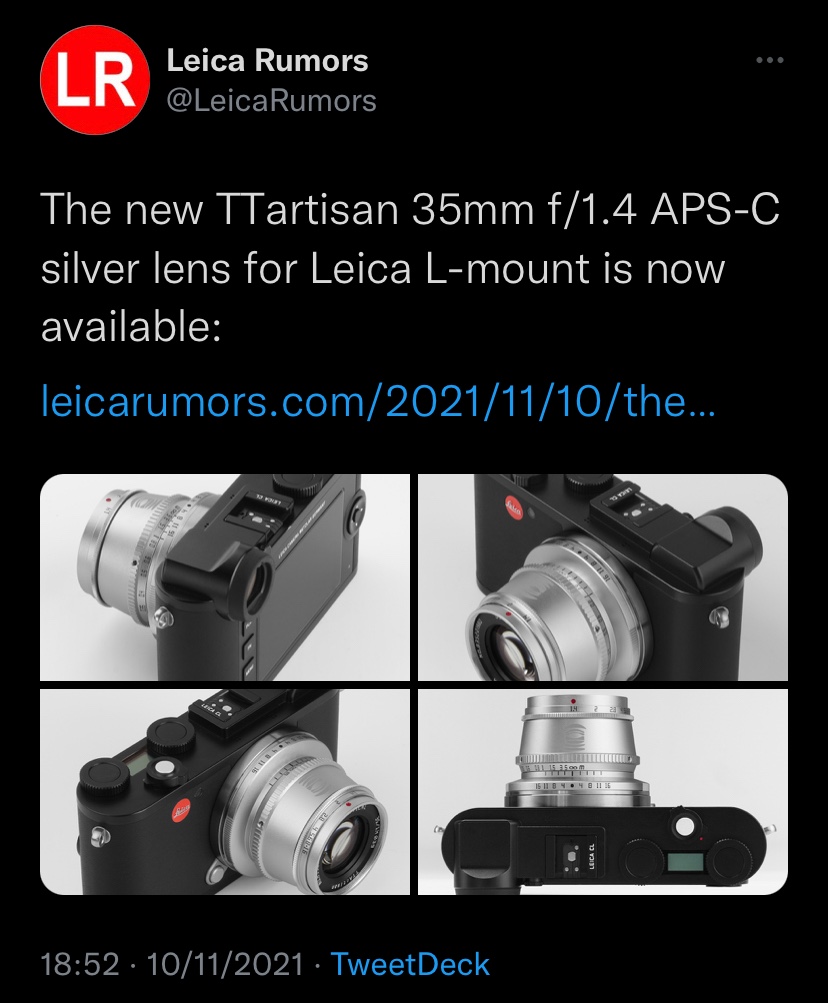Image resolution: width=828 pixels, height=1003 pixels.
Task: Open the Leica Rumors account name
Action: 267,61
